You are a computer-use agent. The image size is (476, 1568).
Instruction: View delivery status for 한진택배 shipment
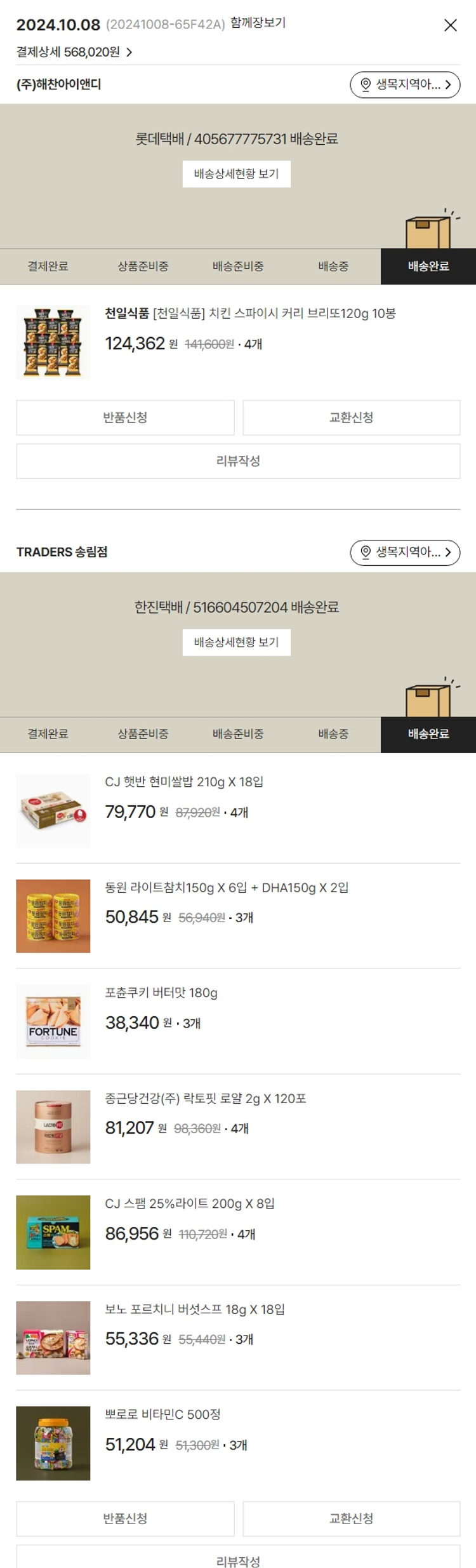pyautogui.click(x=236, y=642)
